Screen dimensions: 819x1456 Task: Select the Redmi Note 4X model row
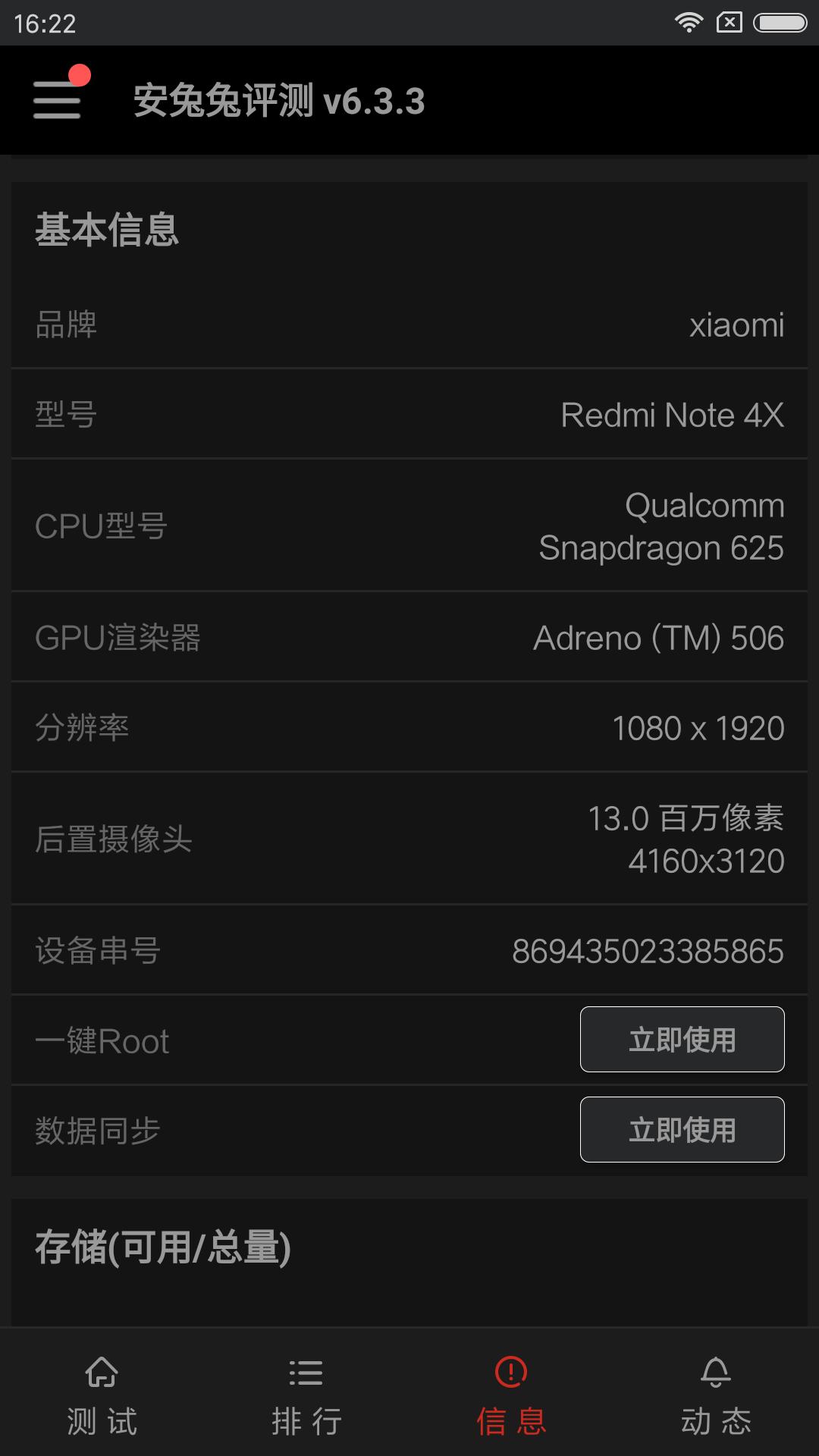click(x=409, y=415)
